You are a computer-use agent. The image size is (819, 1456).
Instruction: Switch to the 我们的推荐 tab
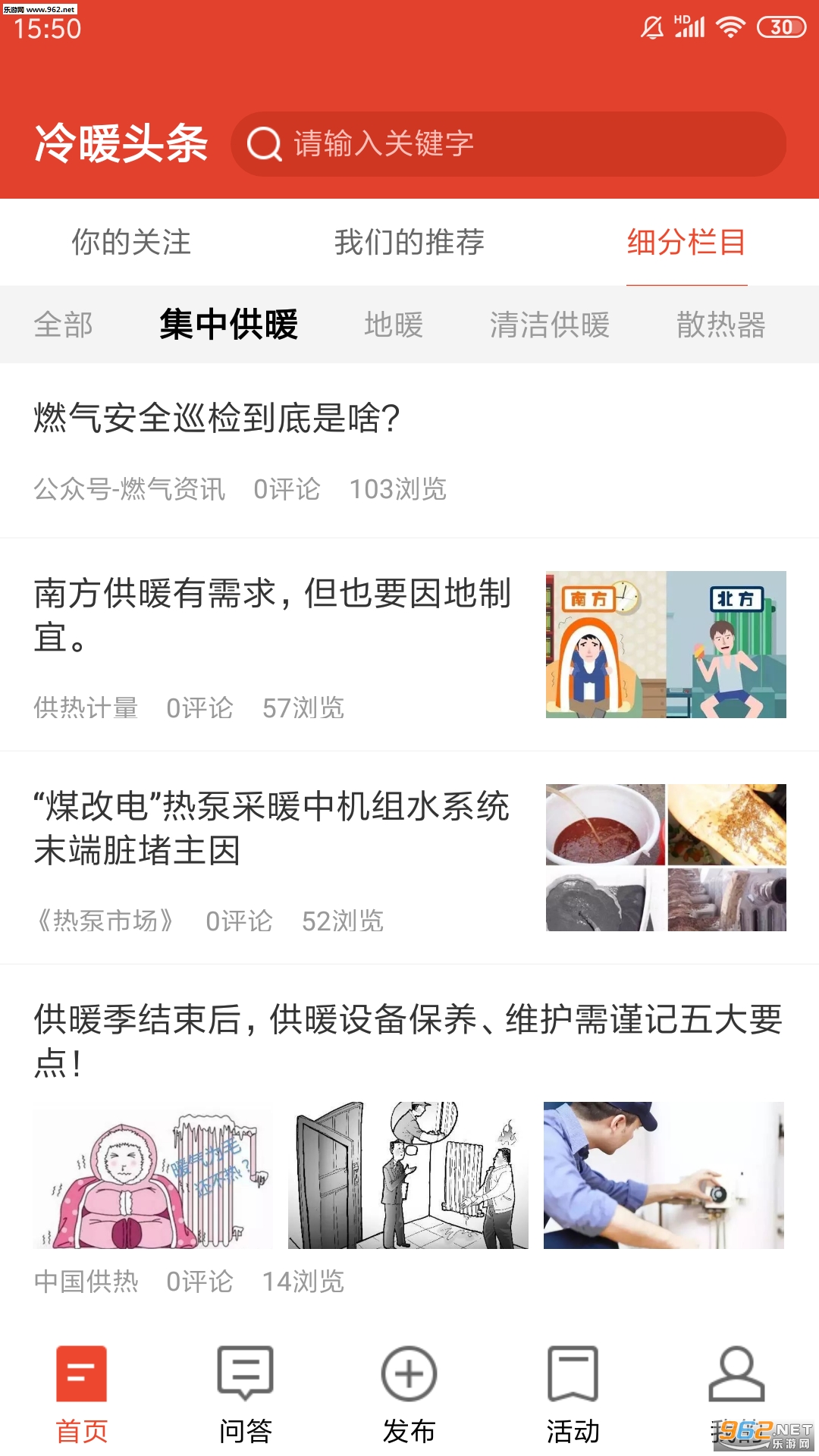click(x=409, y=243)
